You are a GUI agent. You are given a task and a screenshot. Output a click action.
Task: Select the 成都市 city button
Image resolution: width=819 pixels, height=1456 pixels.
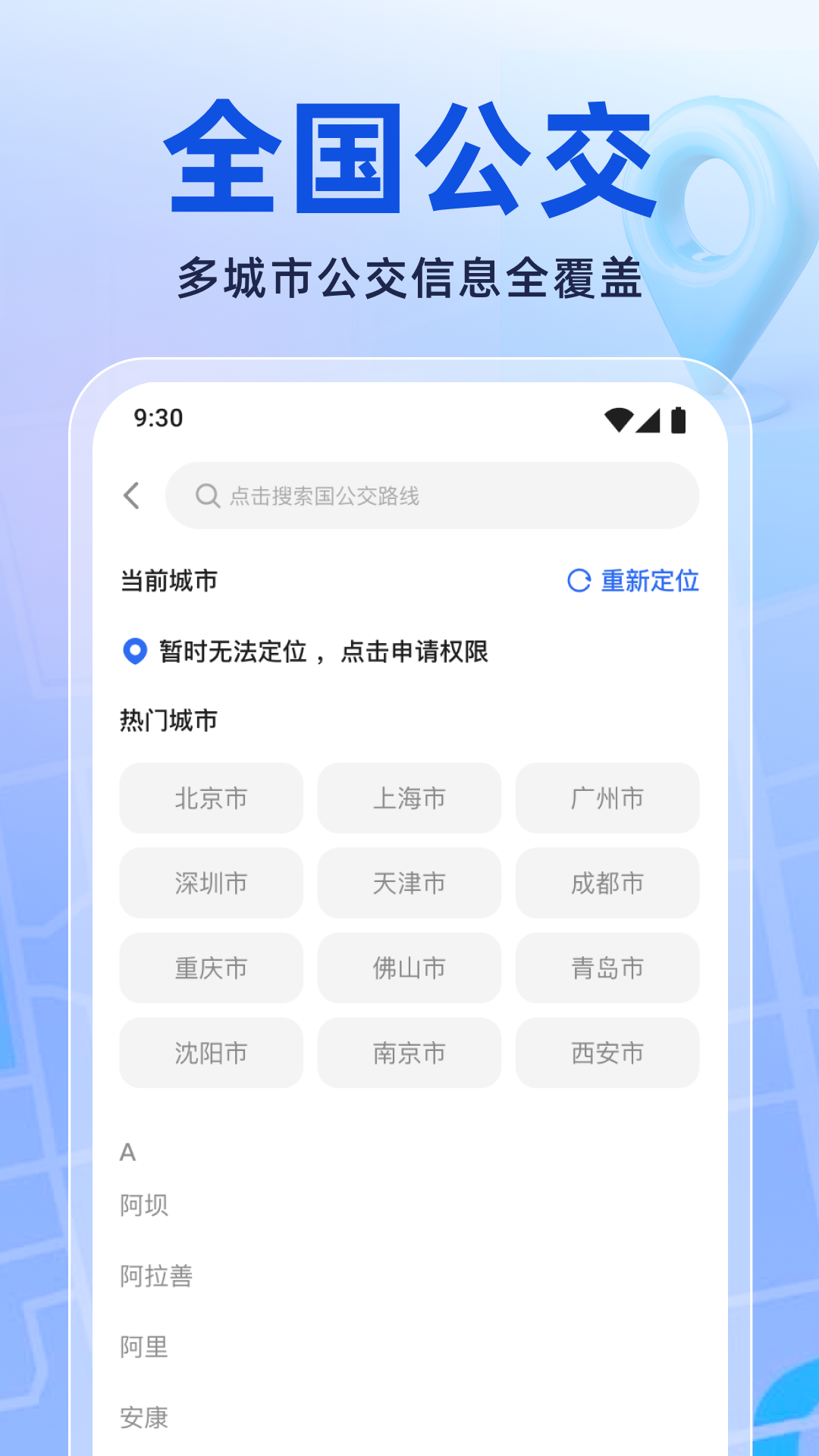click(607, 883)
